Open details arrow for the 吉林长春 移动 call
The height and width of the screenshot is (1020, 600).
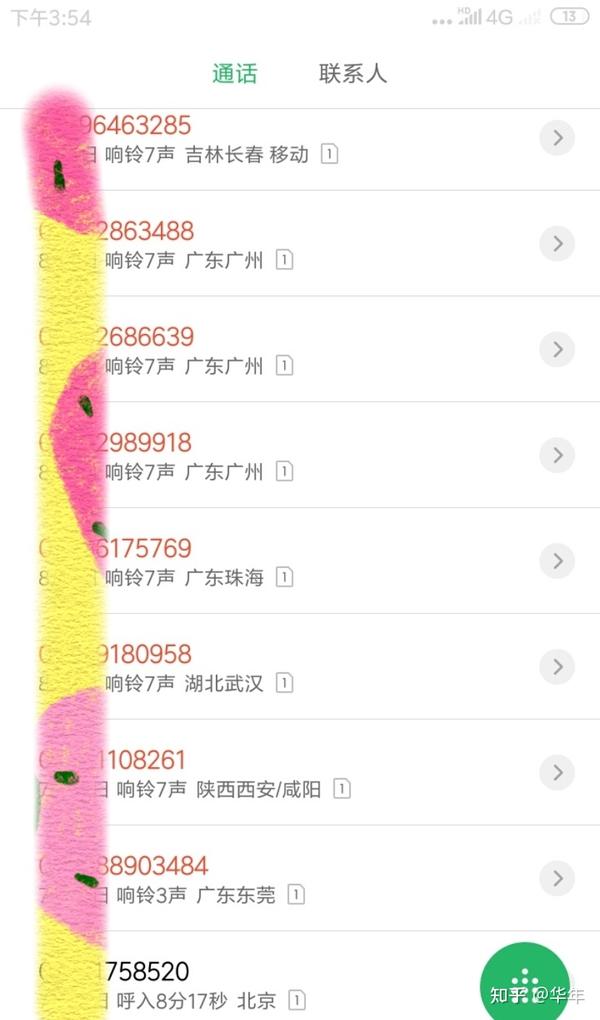[557, 138]
